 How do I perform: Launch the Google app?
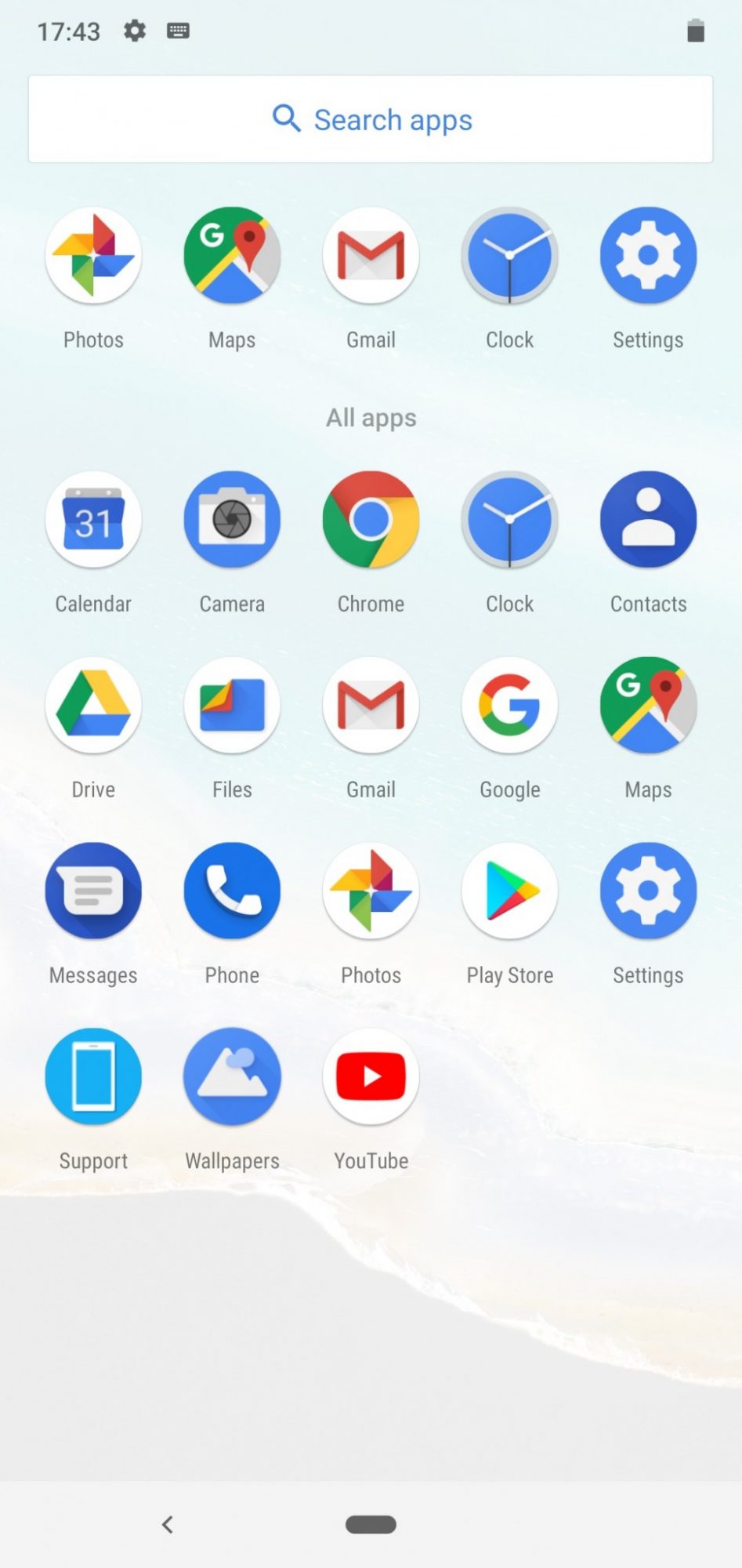click(509, 706)
